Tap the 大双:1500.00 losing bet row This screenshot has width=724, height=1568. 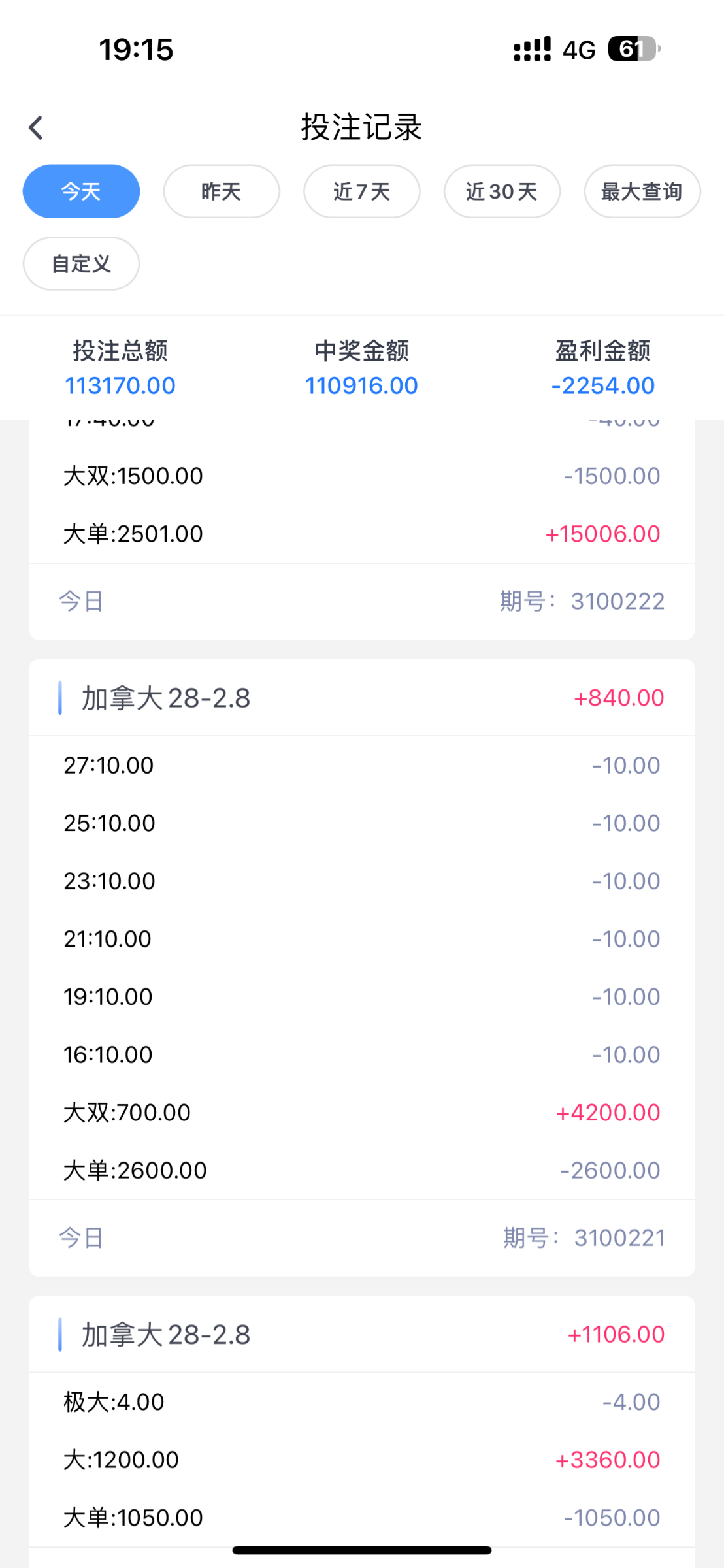tap(361, 475)
